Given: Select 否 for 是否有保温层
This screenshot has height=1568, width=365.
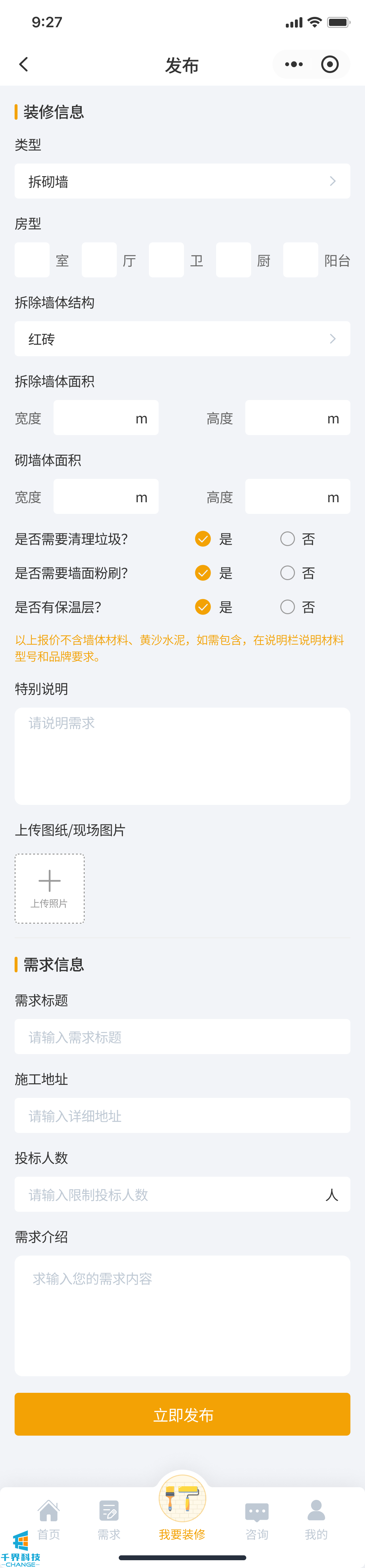Looking at the screenshot, I should 288,607.
